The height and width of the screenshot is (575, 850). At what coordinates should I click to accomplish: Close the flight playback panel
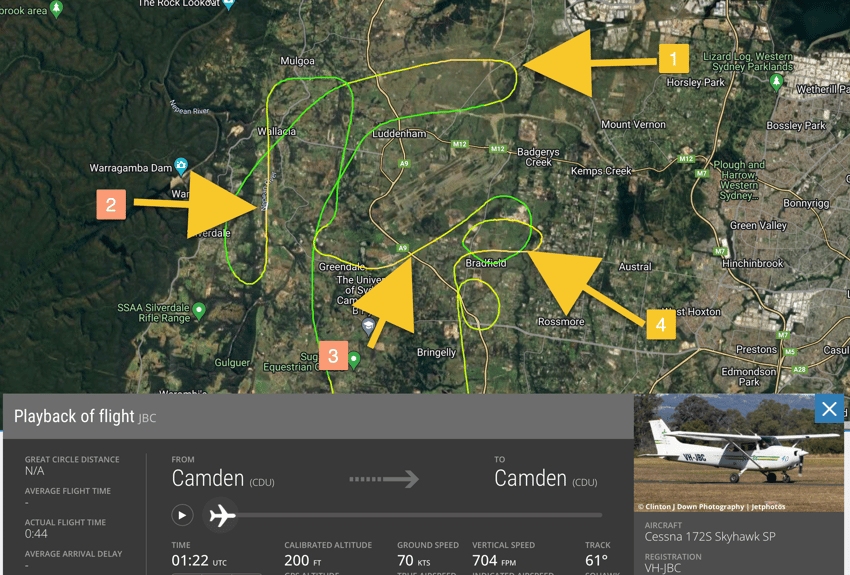pos(829,408)
